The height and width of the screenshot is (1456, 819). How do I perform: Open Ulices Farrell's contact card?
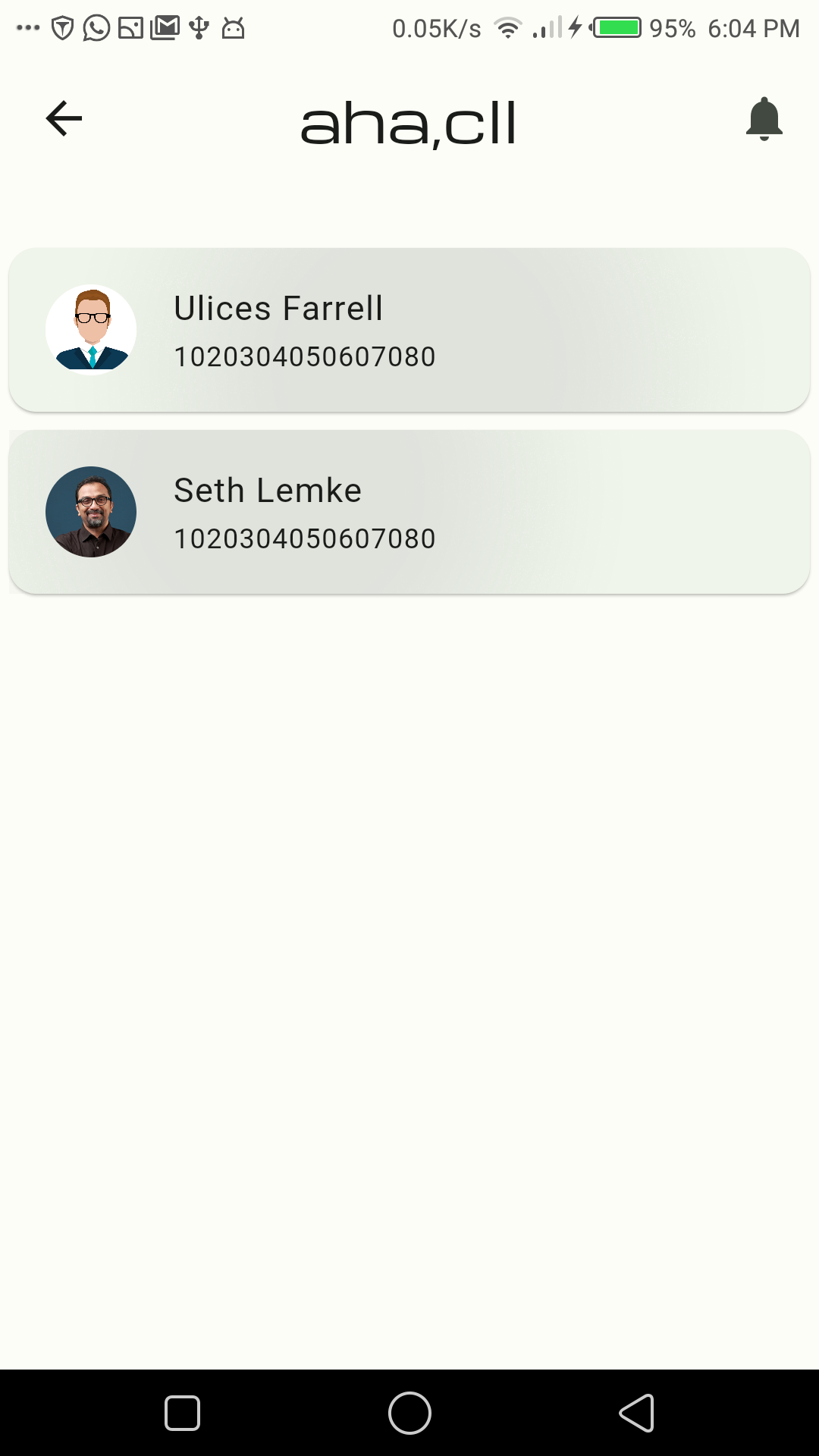pos(409,331)
